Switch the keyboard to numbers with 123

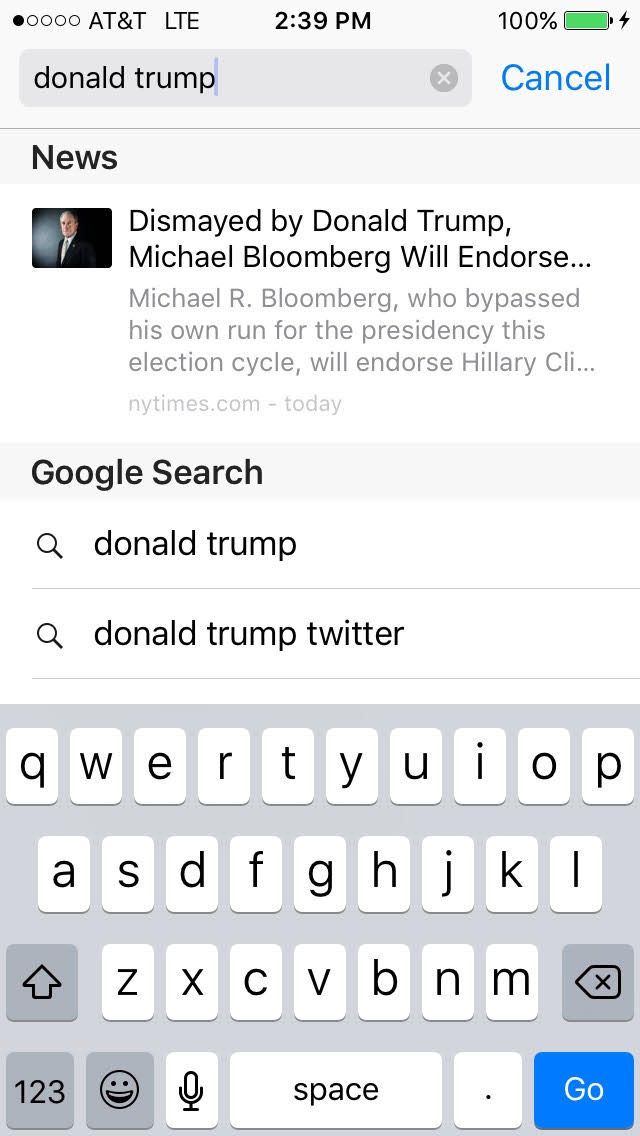click(40, 1089)
